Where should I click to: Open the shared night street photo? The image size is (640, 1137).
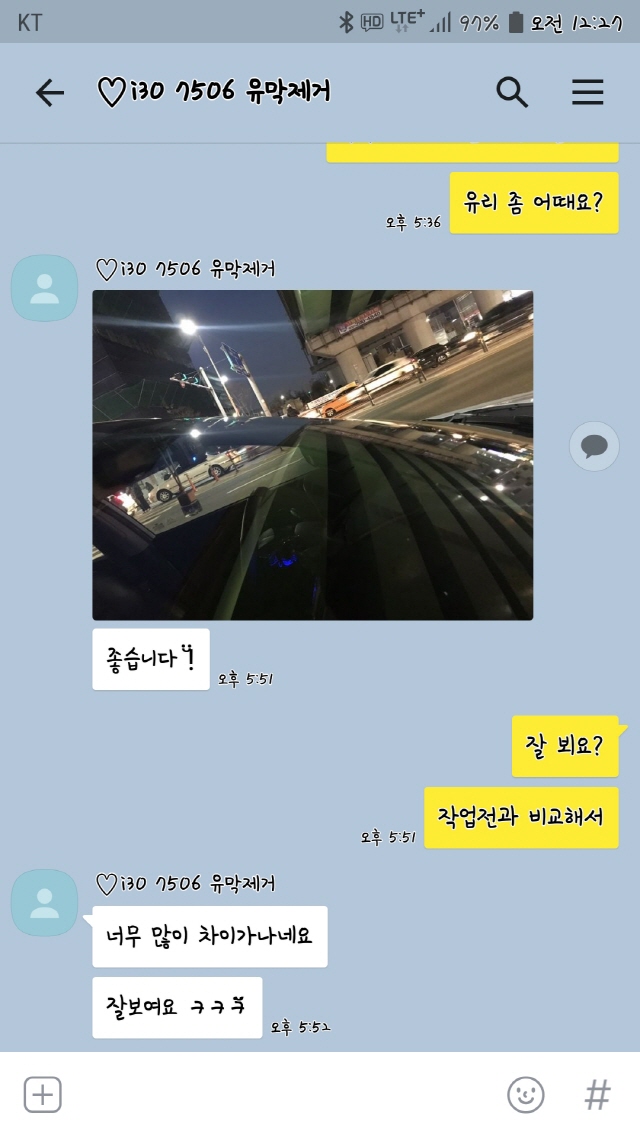[x=312, y=455]
